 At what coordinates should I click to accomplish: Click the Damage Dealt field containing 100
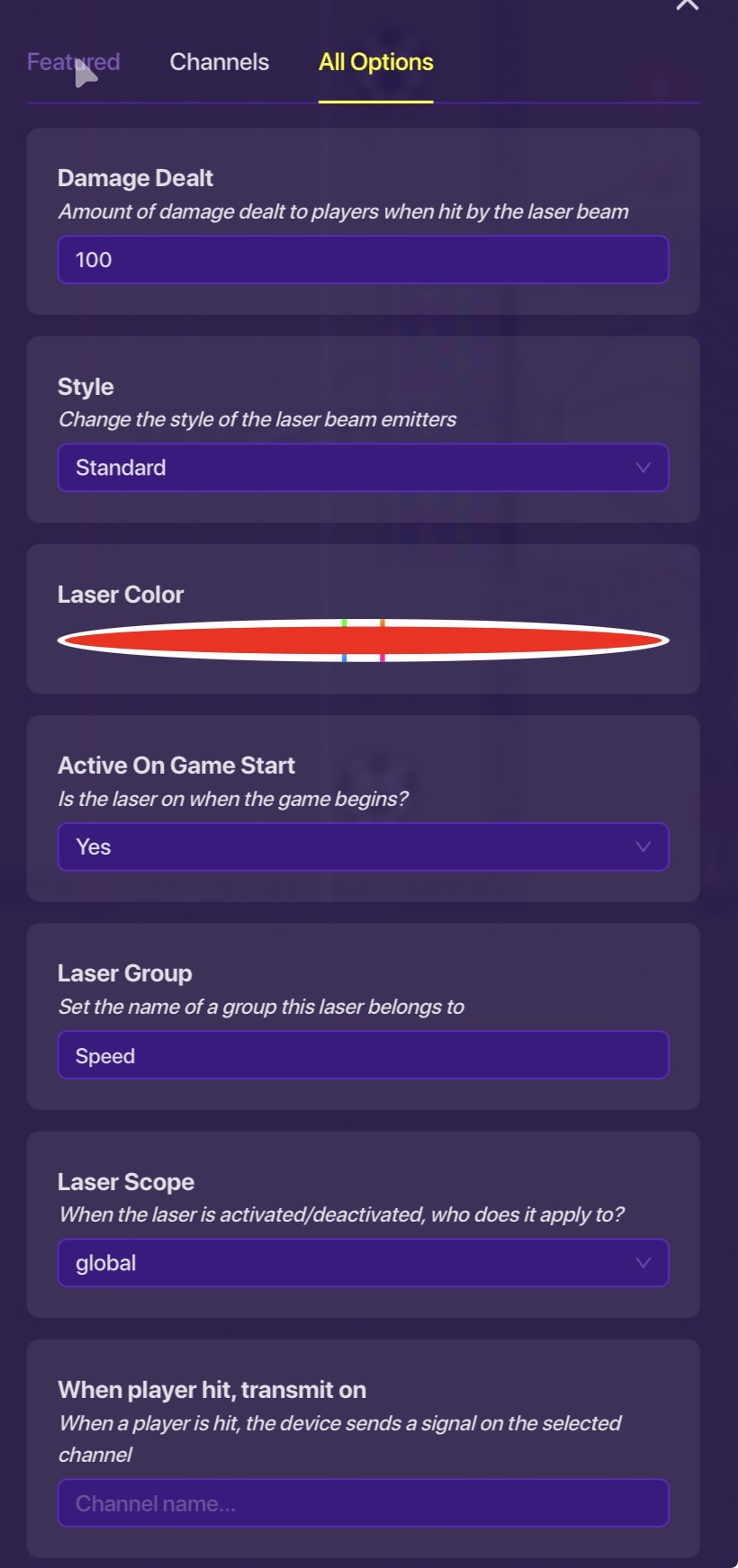[364, 259]
